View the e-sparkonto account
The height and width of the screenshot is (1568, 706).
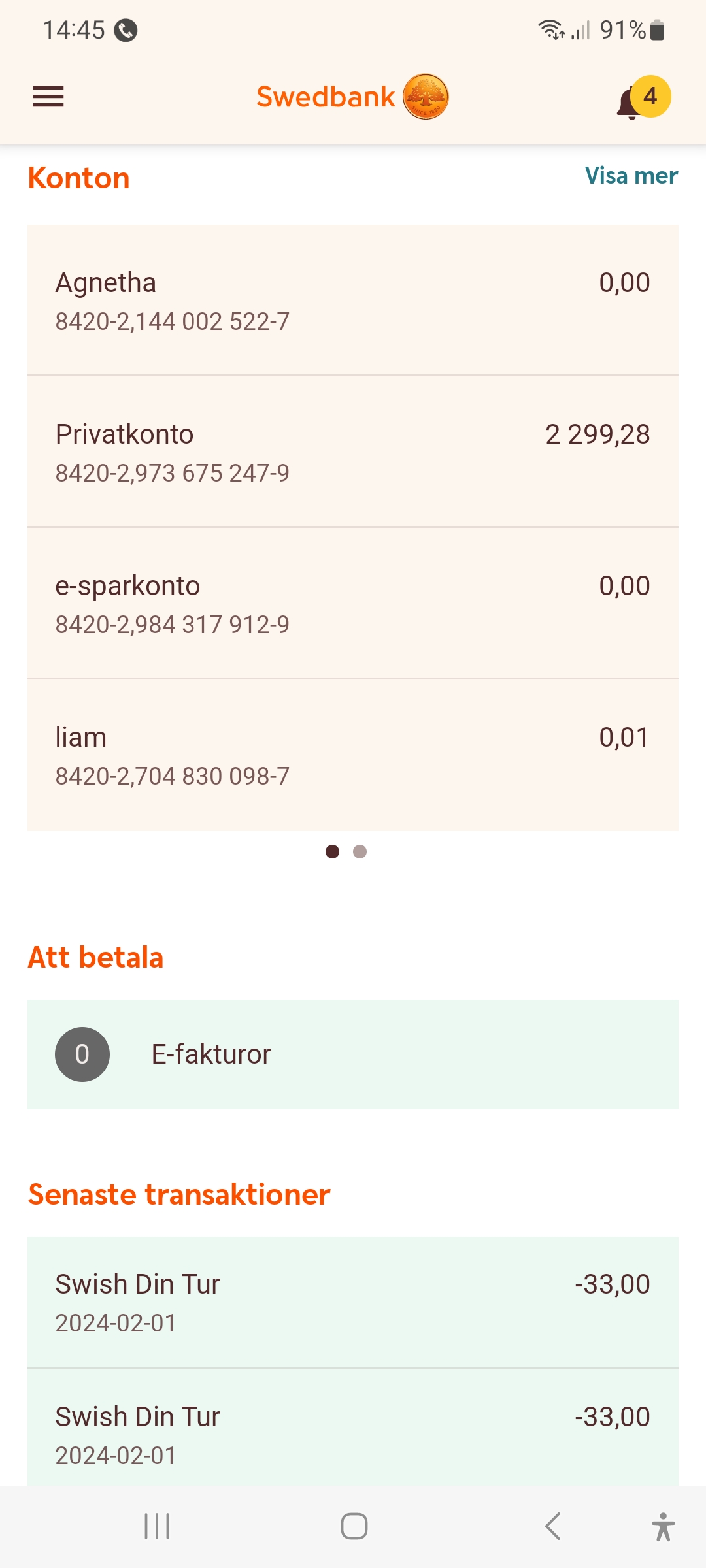coord(353,604)
